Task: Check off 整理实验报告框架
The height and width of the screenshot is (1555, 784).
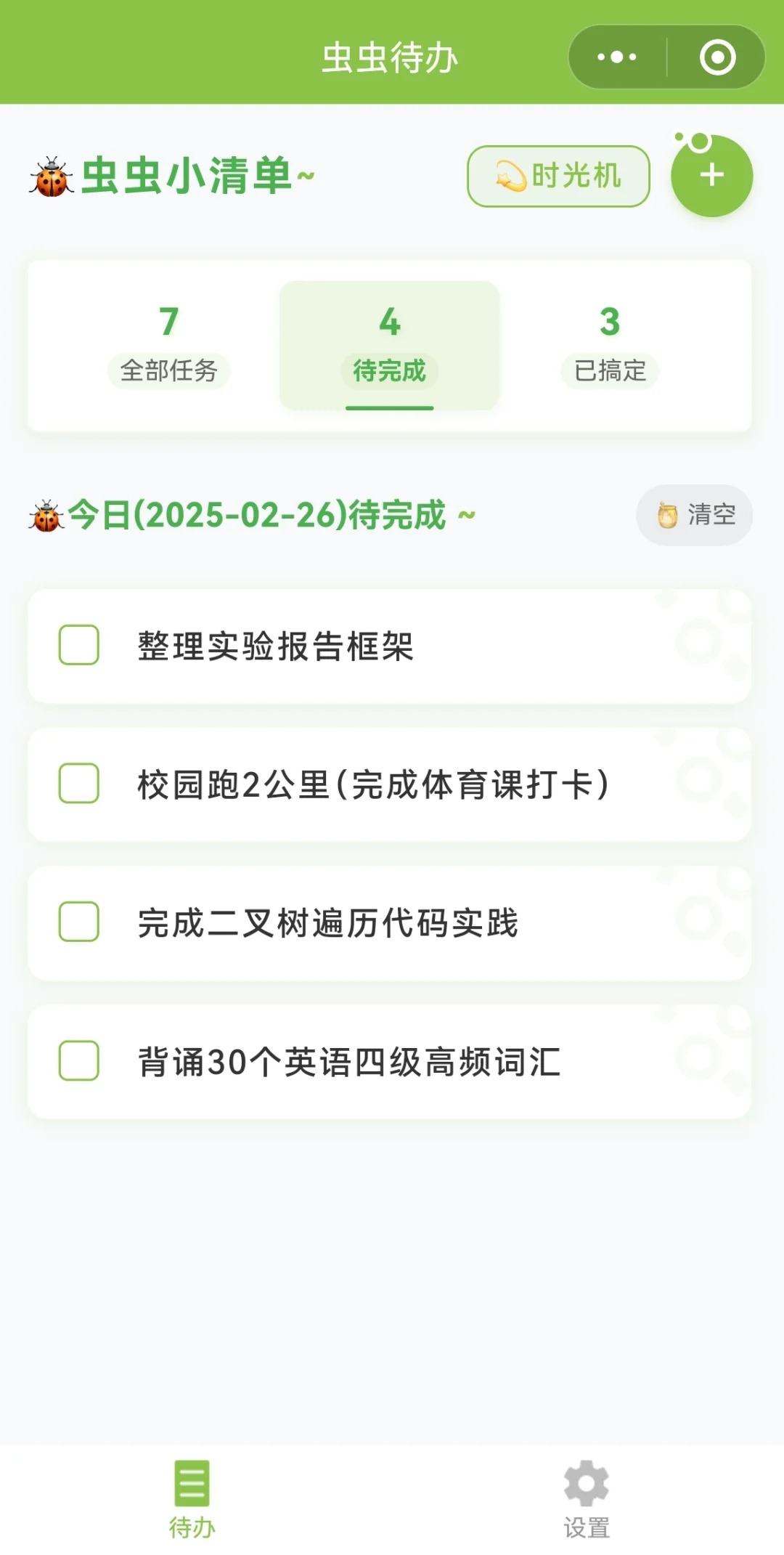Action: (79, 645)
